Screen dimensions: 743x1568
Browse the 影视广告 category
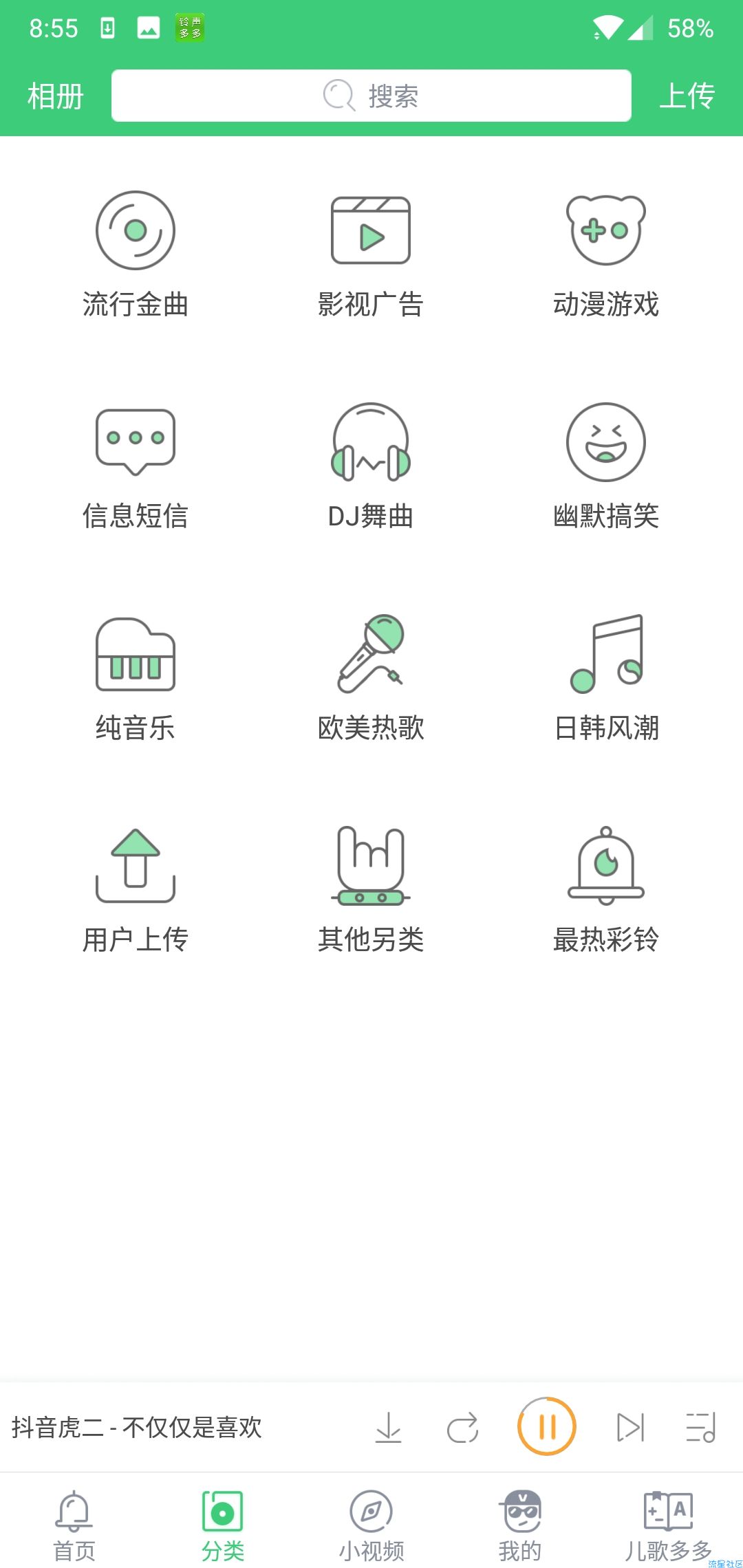[x=371, y=254]
